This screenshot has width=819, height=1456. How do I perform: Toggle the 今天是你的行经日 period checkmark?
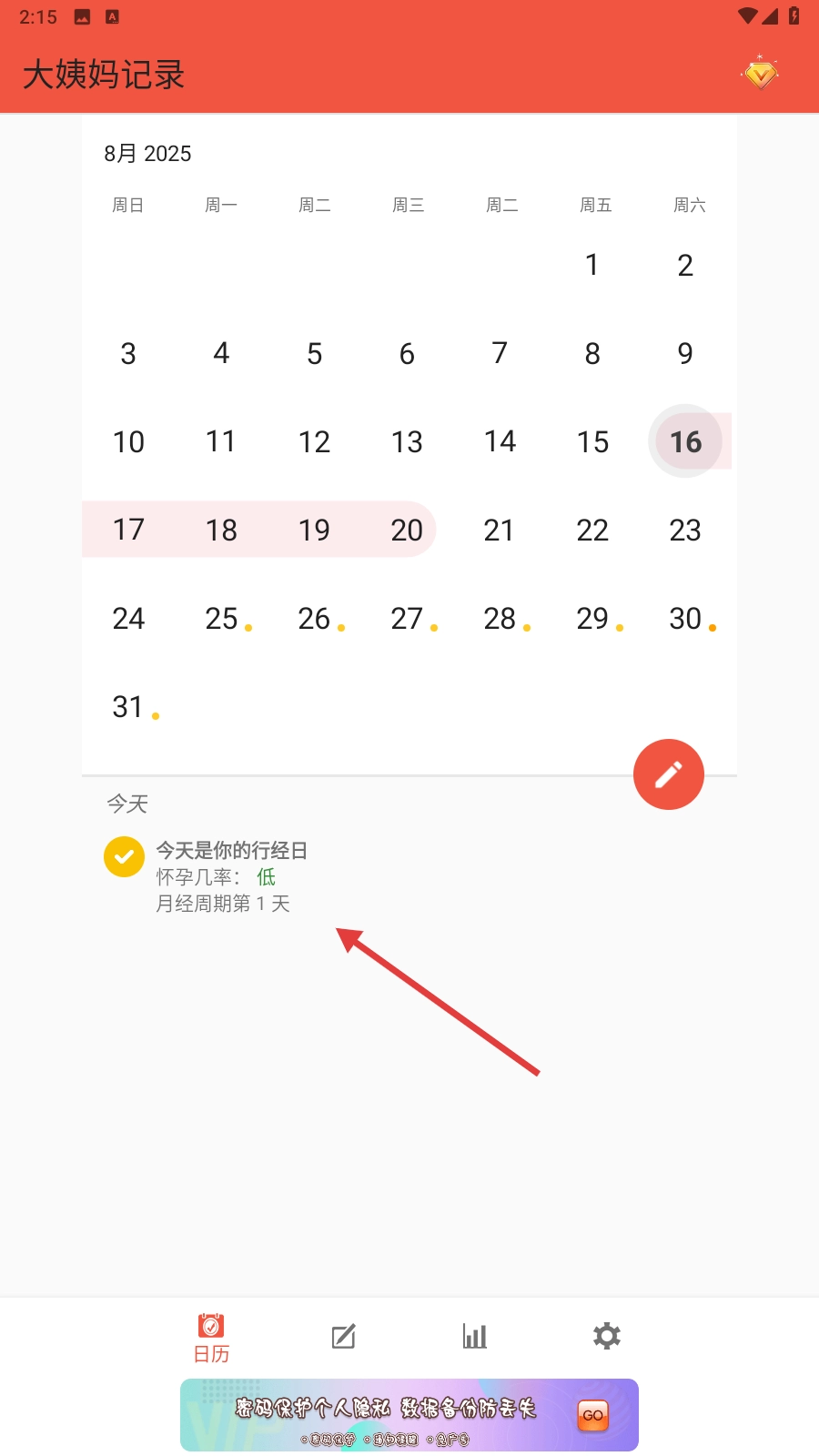(125, 856)
